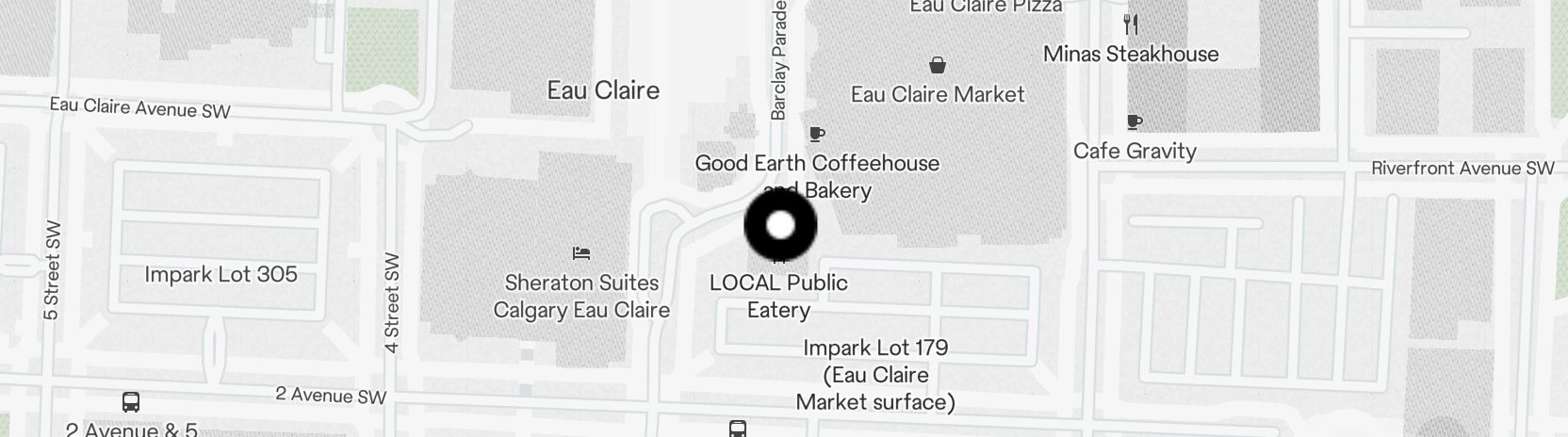Open the Sheraton Suites Calgary hotel marker
The width and height of the screenshot is (1568, 437).
coord(581,253)
